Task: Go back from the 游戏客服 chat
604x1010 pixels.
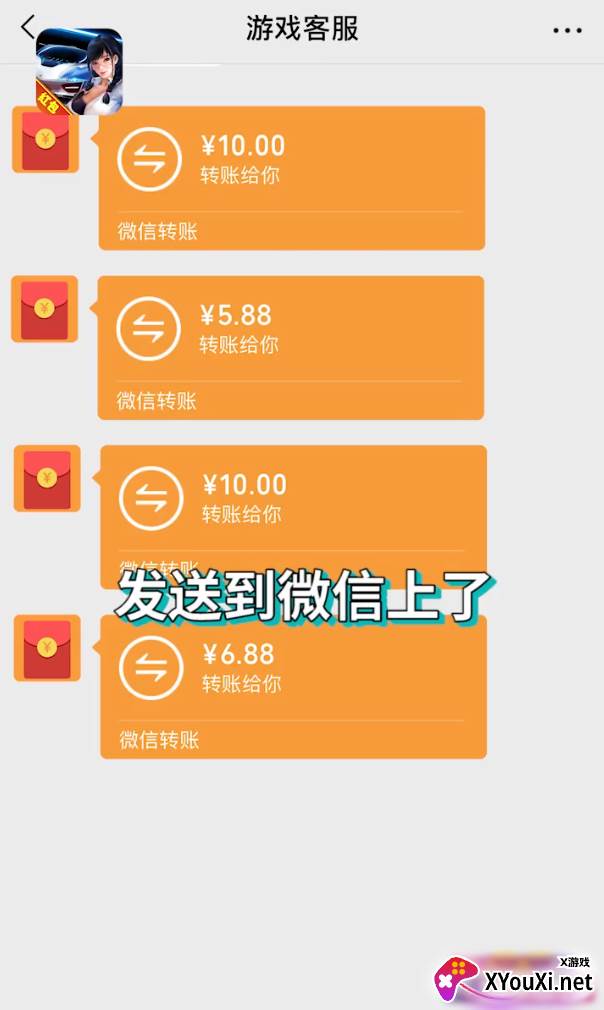Action: (28, 28)
